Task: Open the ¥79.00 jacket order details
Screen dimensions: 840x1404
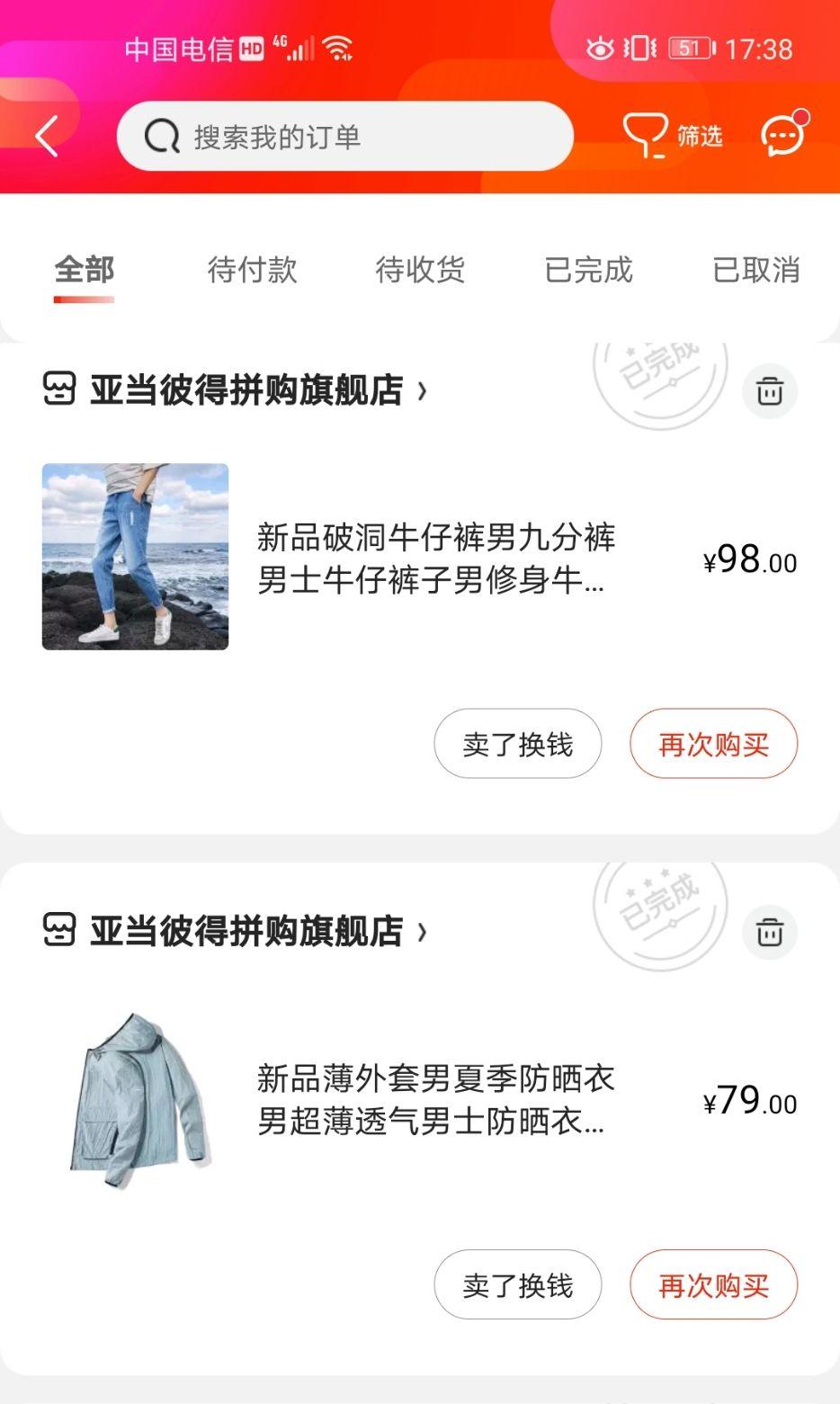Action: 420,1099
